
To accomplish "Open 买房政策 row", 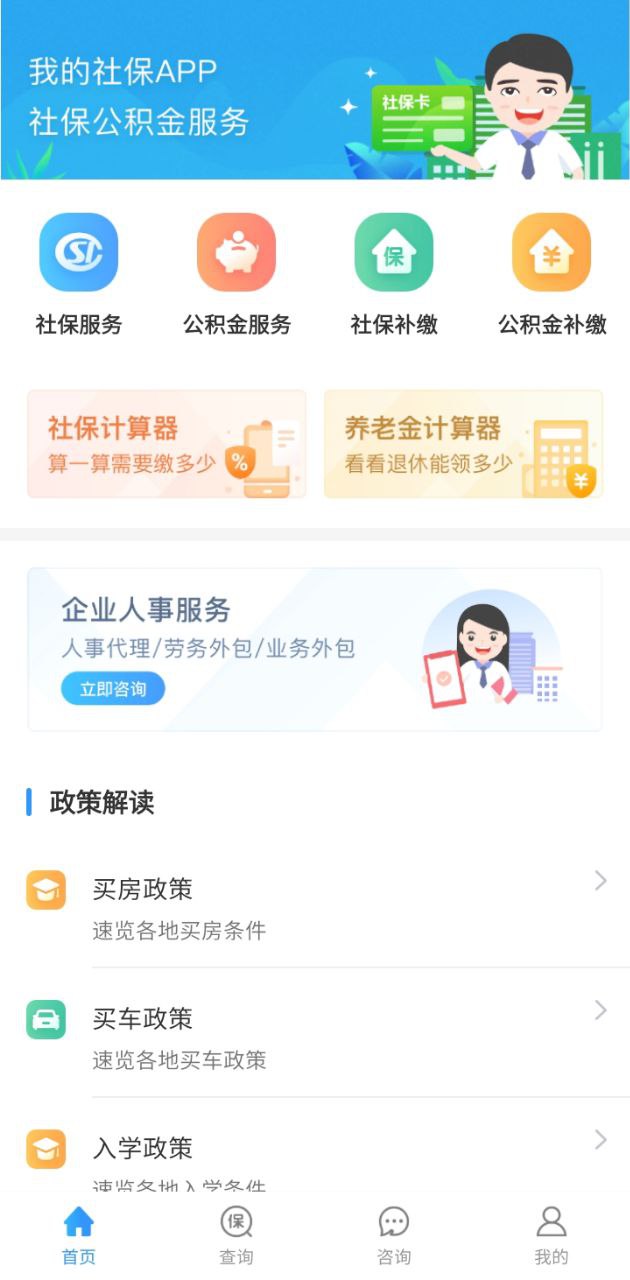I will point(315,906).
